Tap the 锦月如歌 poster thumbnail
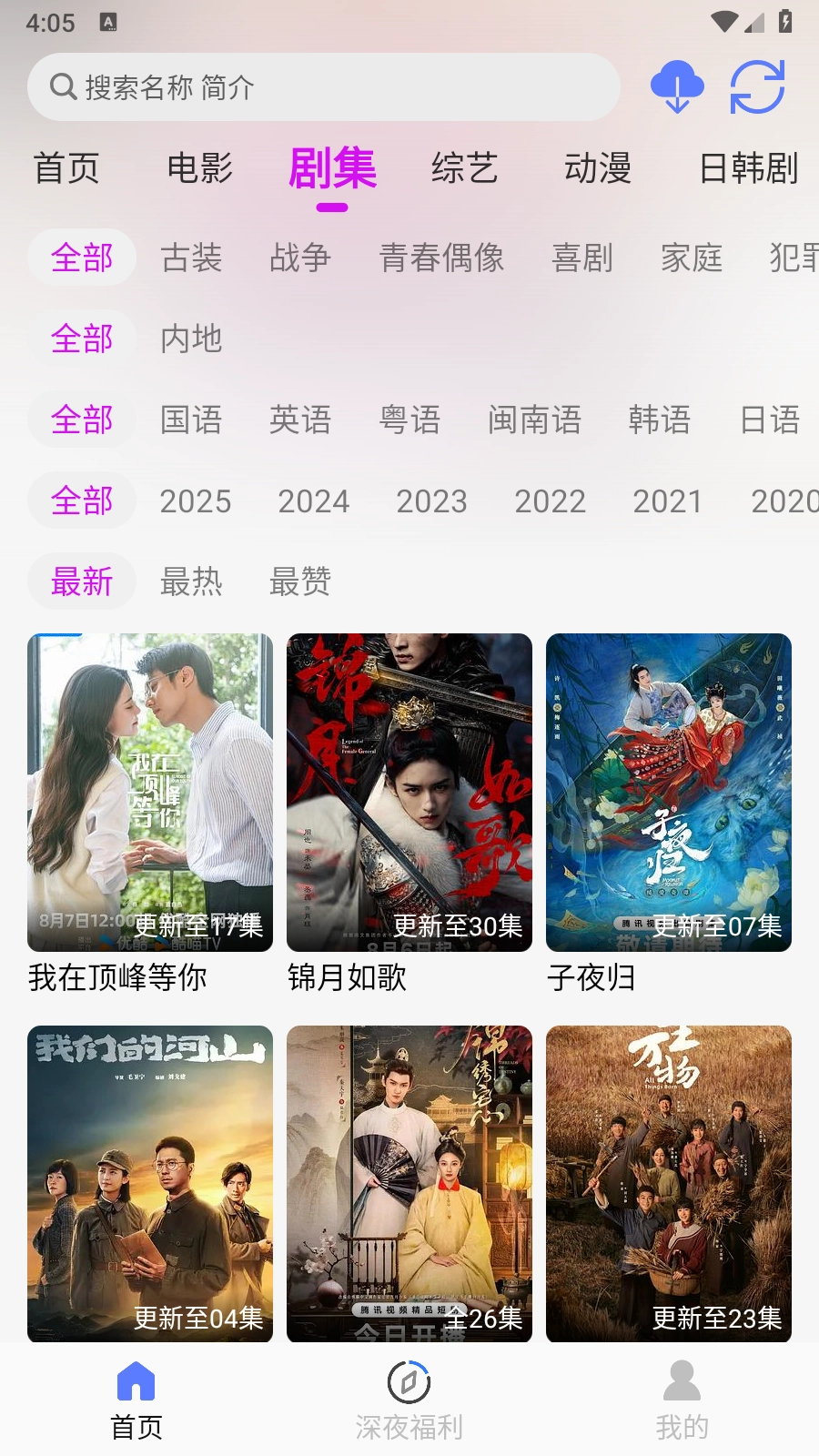Screen dimensions: 819x1456 409,792
